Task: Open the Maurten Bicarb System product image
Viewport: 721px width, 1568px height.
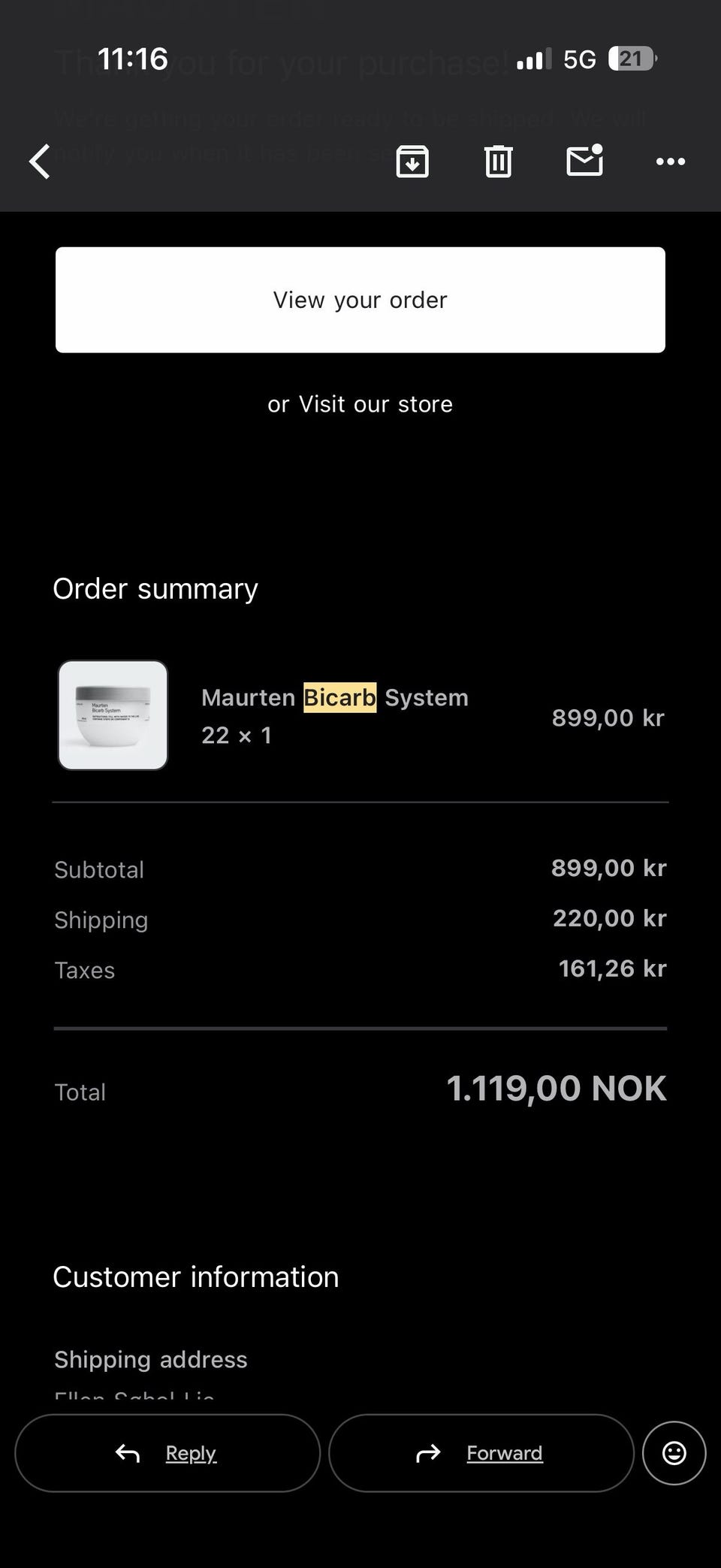Action: (x=113, y=715)
